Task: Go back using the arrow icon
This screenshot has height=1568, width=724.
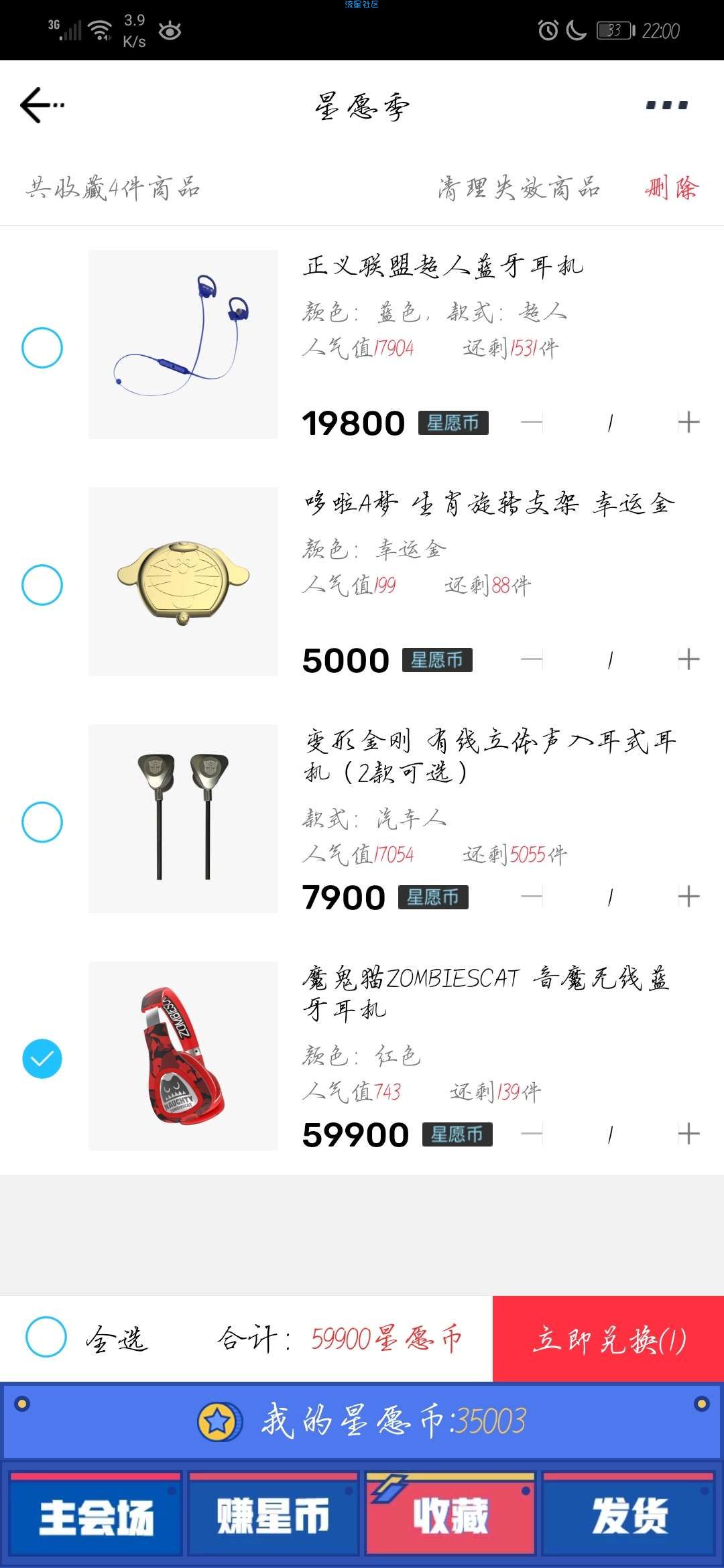Action: point(42,105)
